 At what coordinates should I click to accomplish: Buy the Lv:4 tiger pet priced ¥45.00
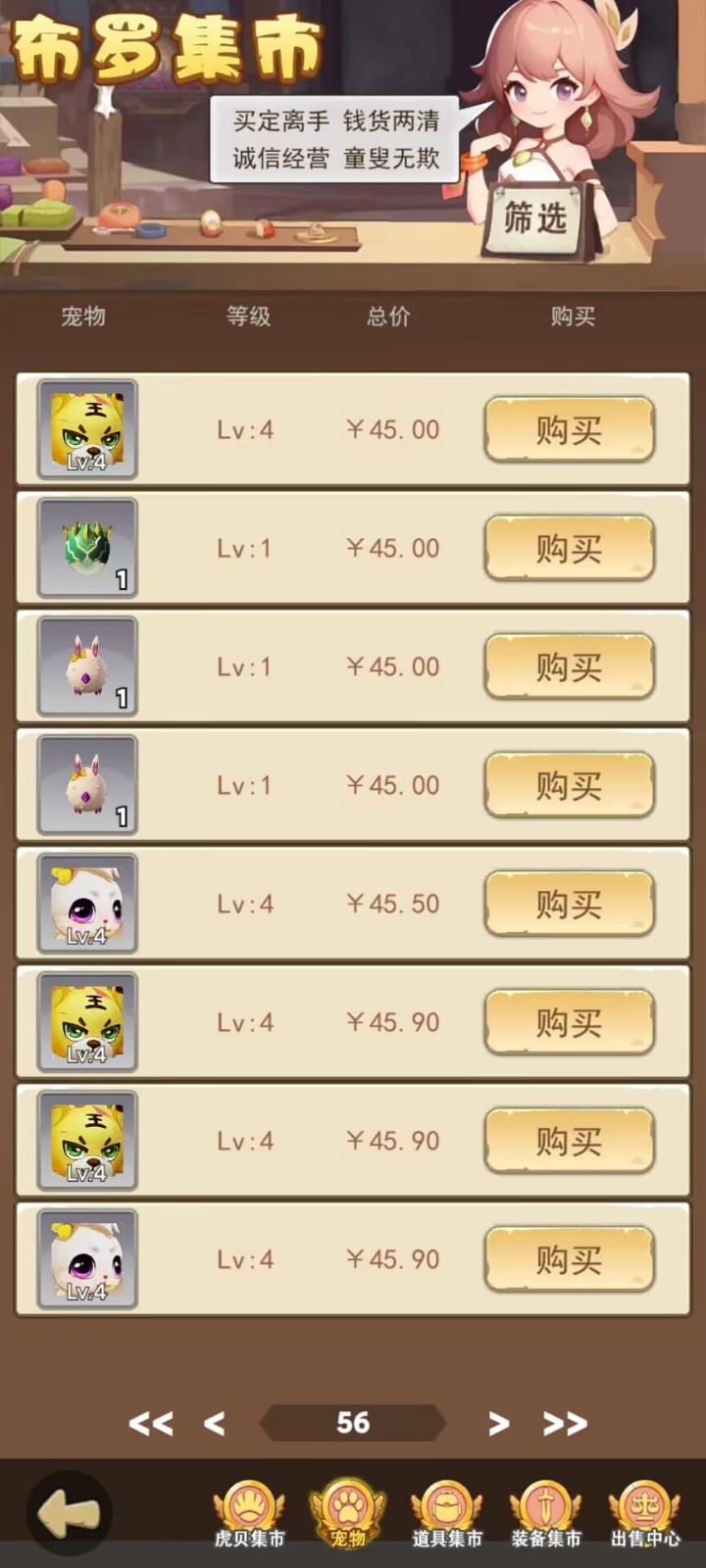tap(569, 429)
